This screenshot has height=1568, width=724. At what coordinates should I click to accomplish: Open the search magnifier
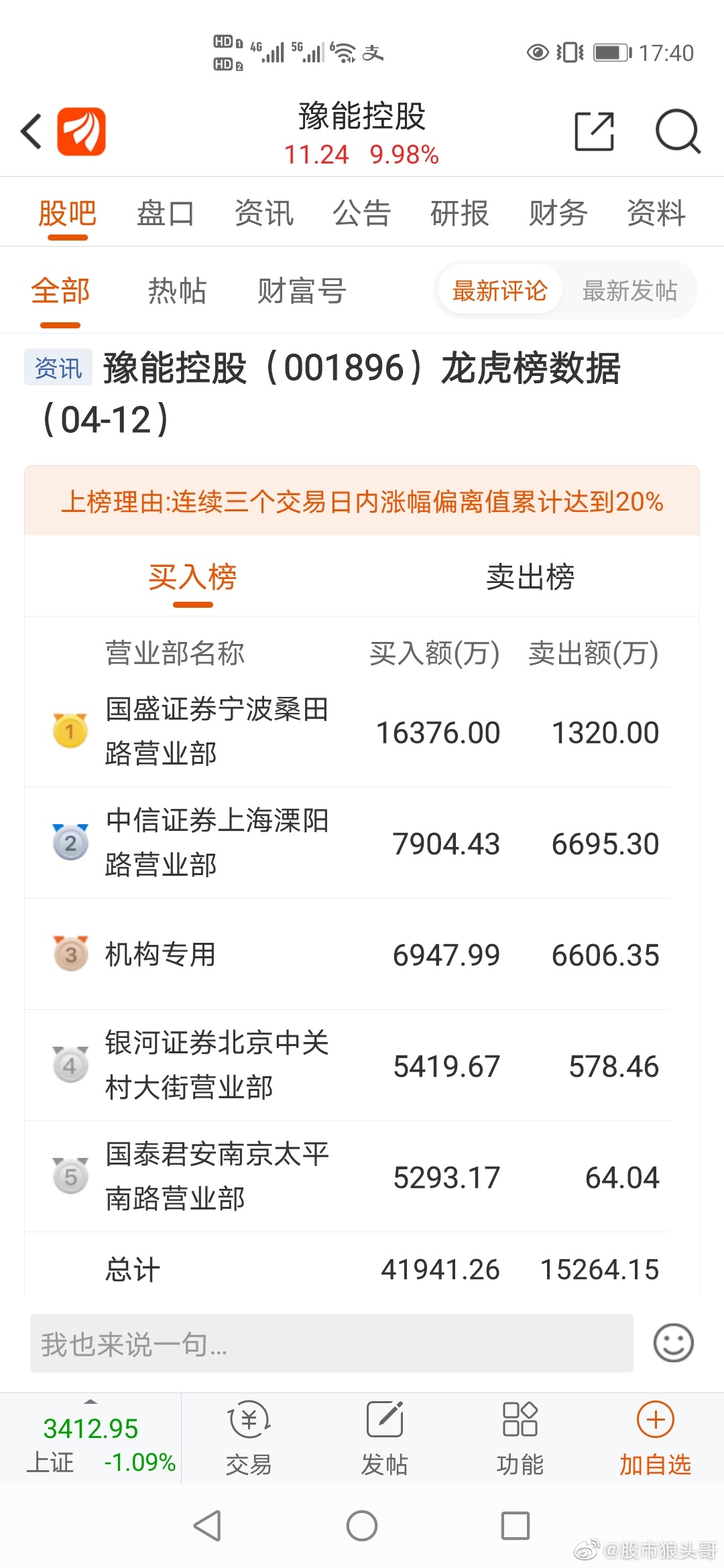(678, 131)
